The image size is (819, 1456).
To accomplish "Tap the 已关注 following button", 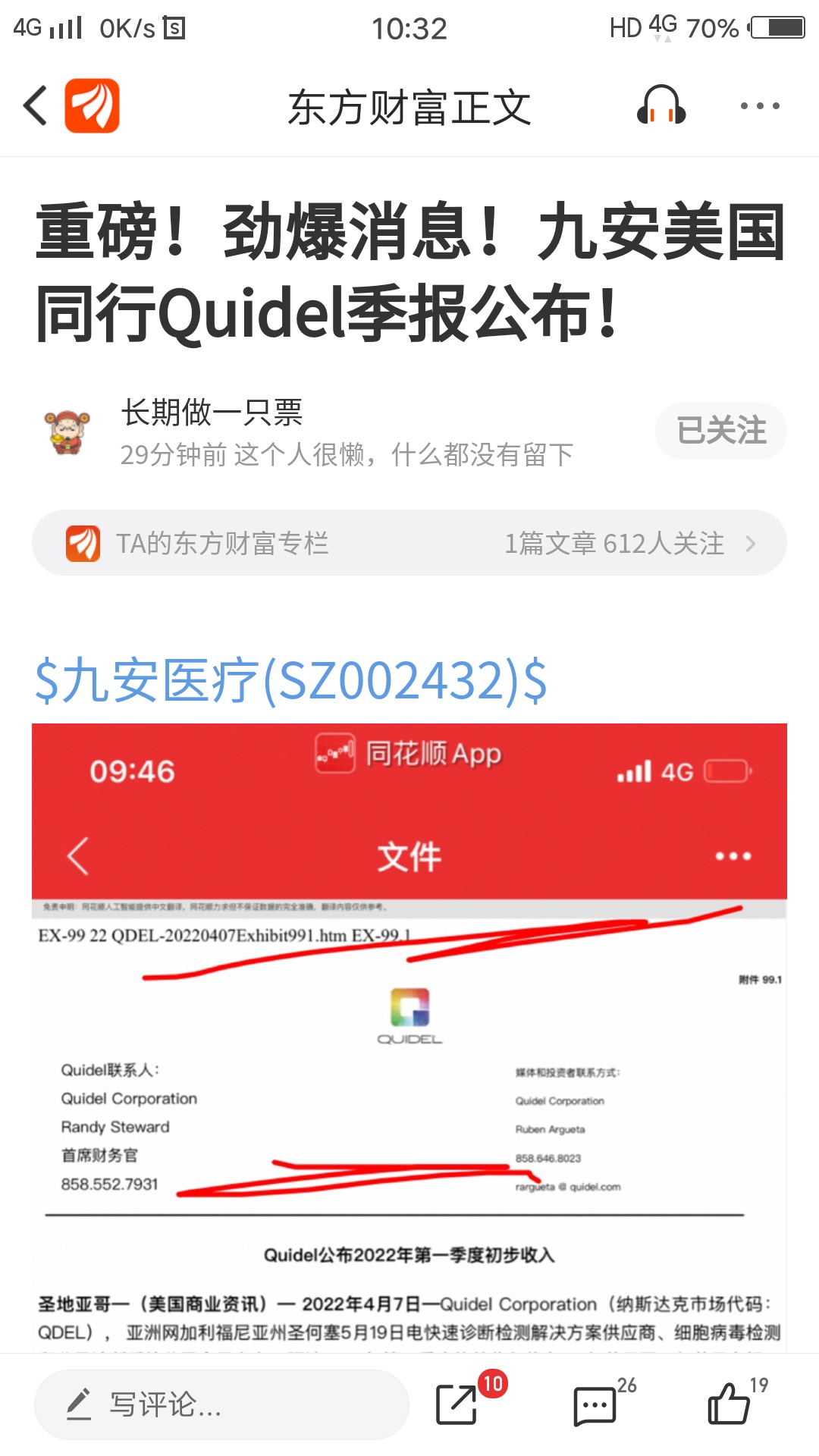I will pos(720,431).
